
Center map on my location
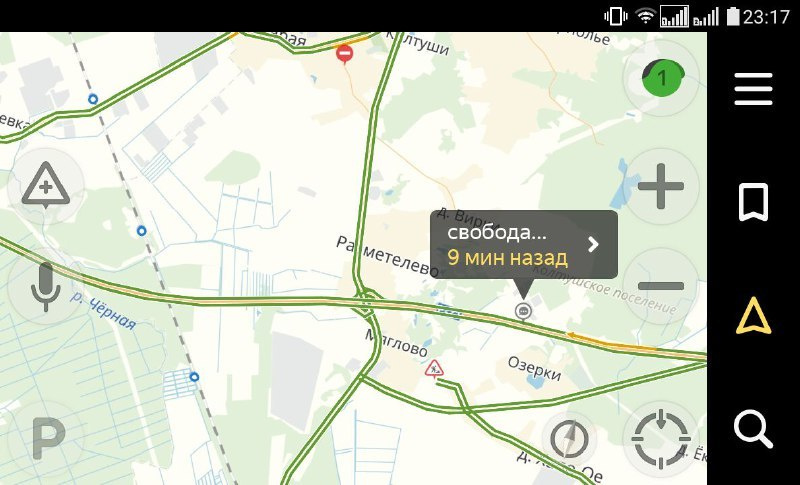tap(660, 437)
